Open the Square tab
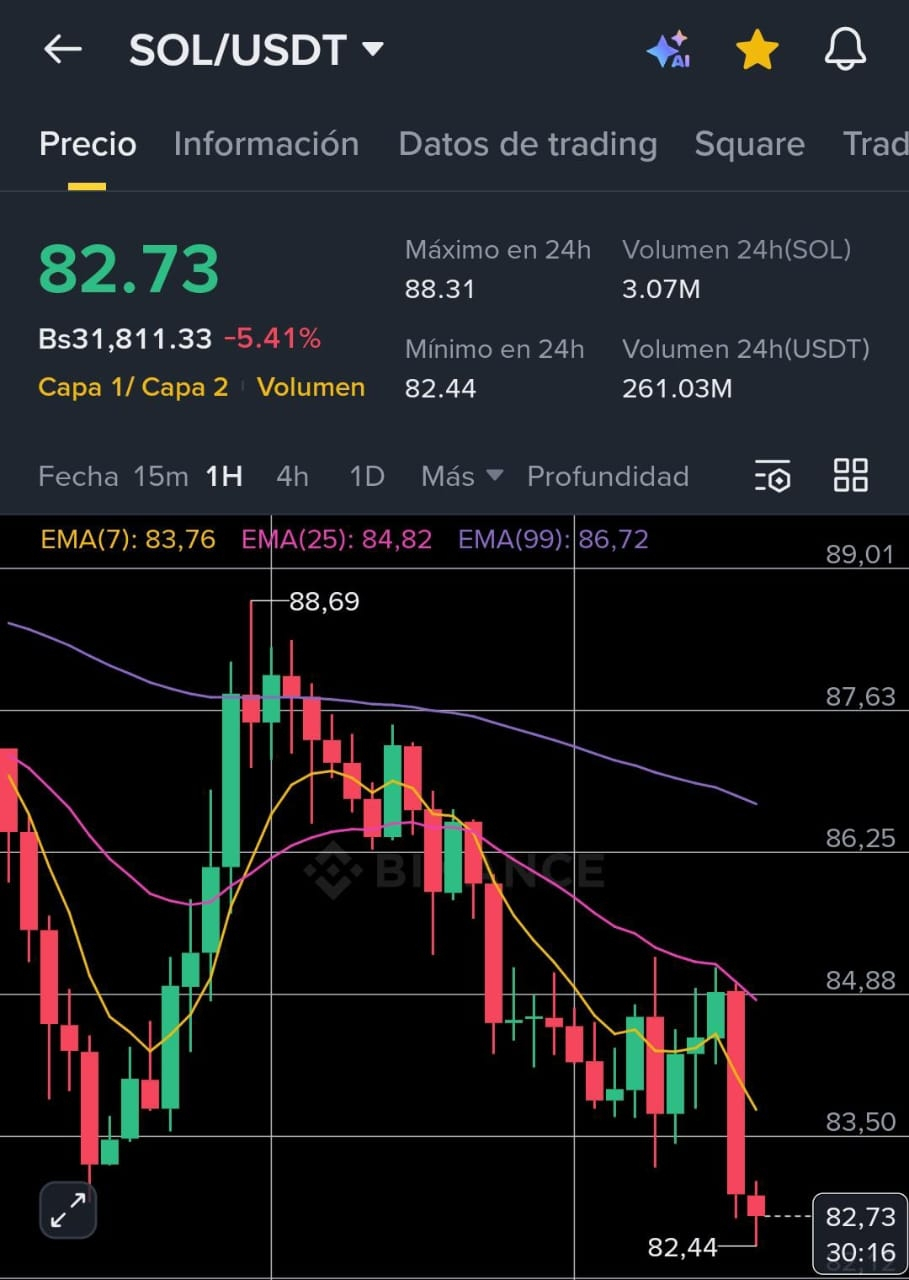This screenshot has width=909, height=1280. tap(749, 144)
